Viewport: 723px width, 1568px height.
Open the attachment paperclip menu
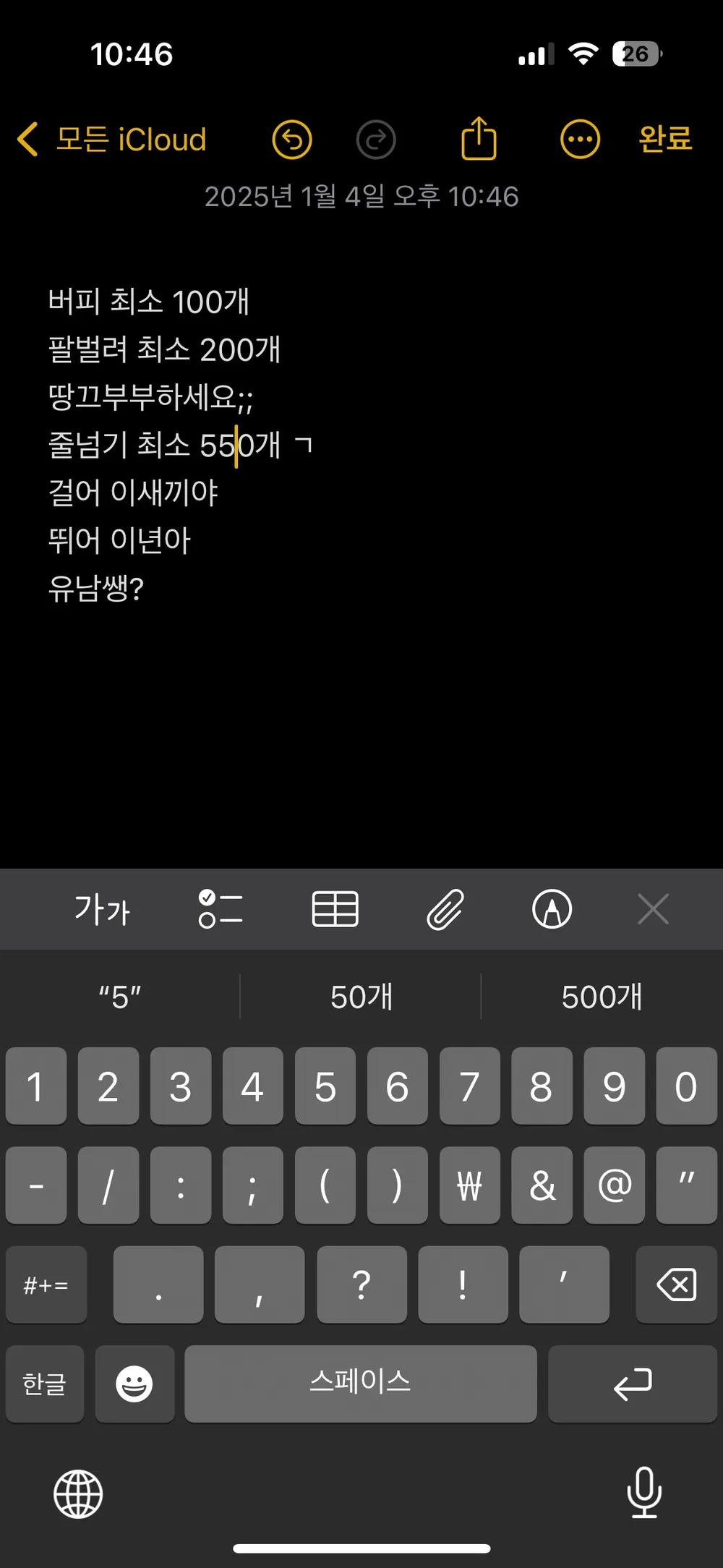point(444,909)
